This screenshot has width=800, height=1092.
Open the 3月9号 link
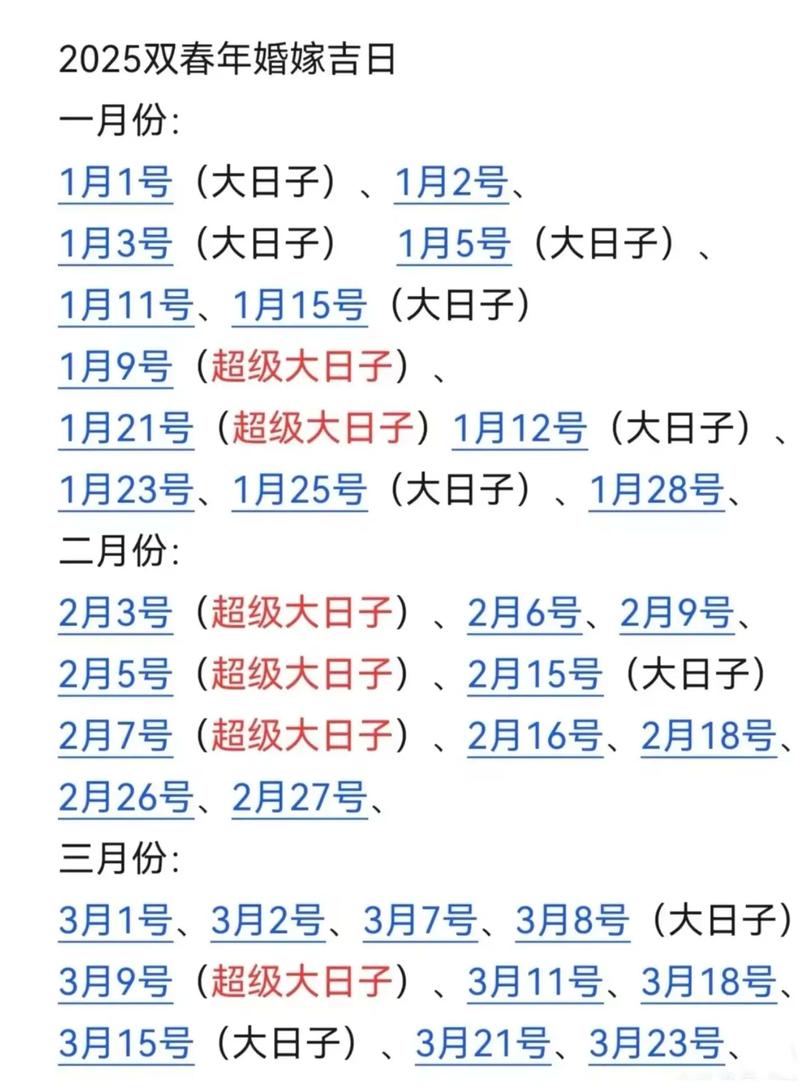click(x=115, y=981)
